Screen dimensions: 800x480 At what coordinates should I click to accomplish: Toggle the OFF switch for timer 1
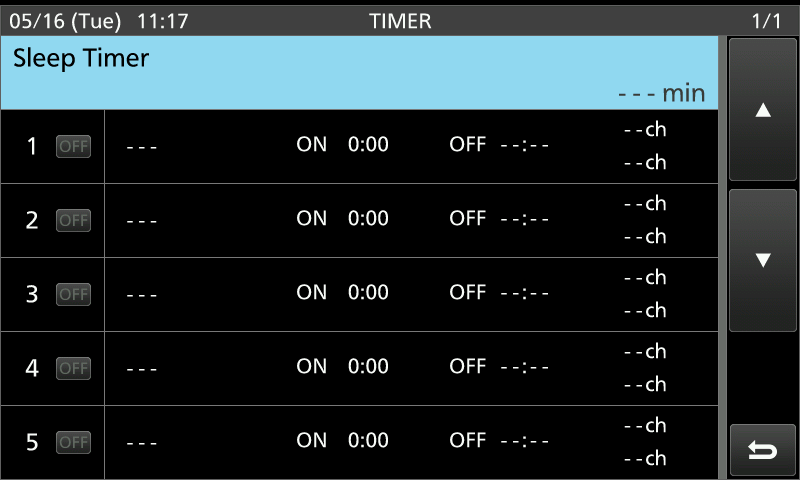click(x=73, y=146)
